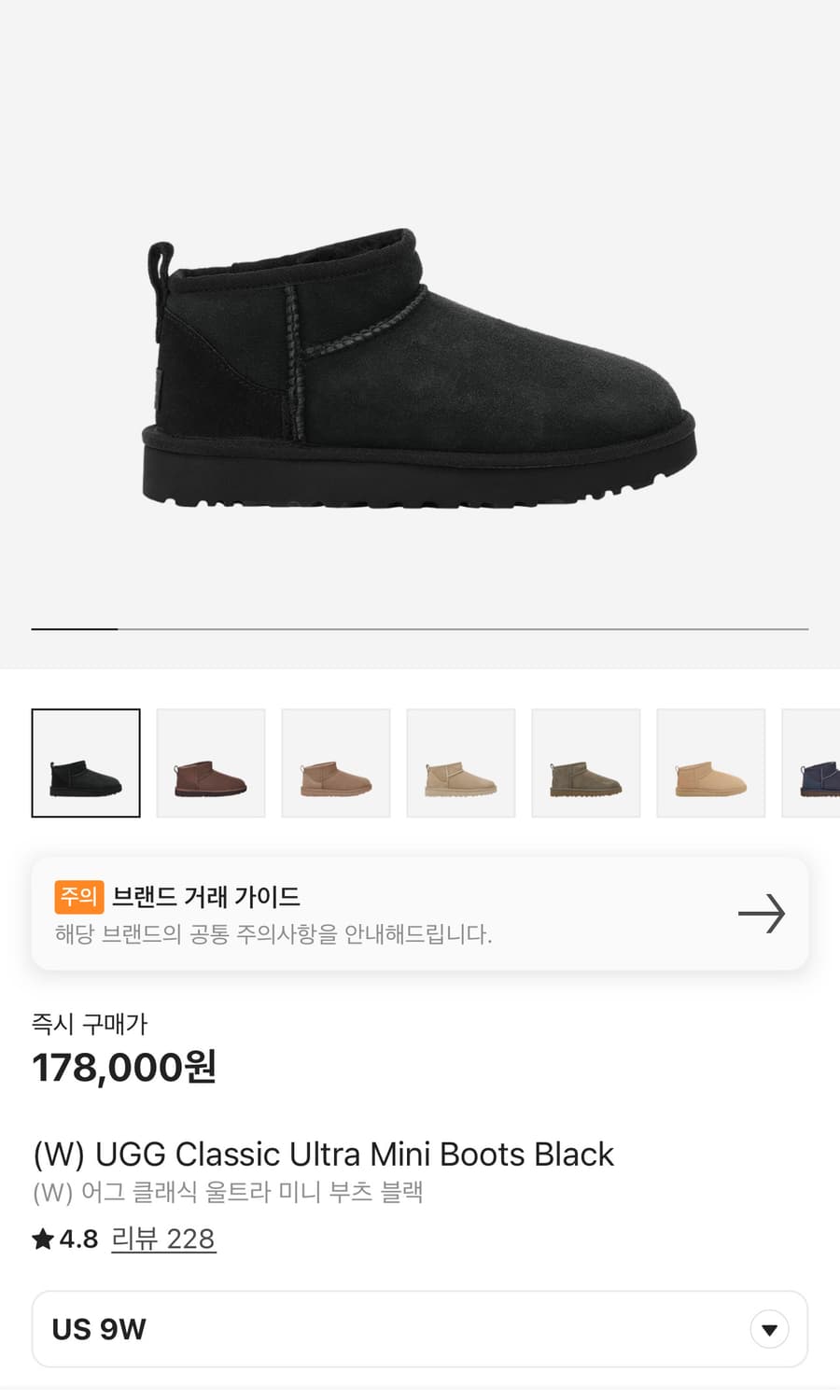
Task: Select the dark brown boots thumbnail
Action: pyautogui.click(x=211, y=763)
